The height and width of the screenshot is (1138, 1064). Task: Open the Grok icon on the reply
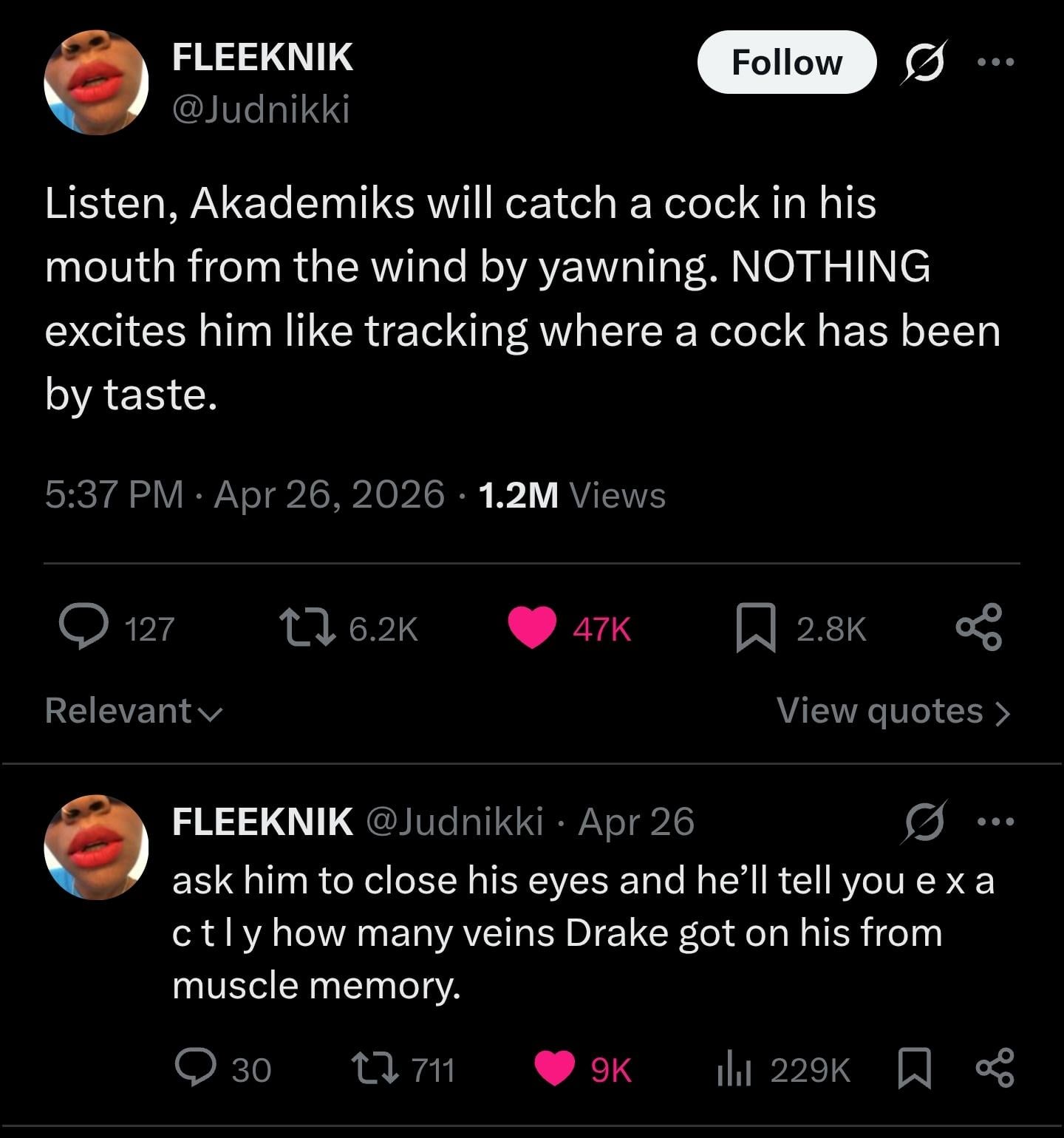click(924, 821)
